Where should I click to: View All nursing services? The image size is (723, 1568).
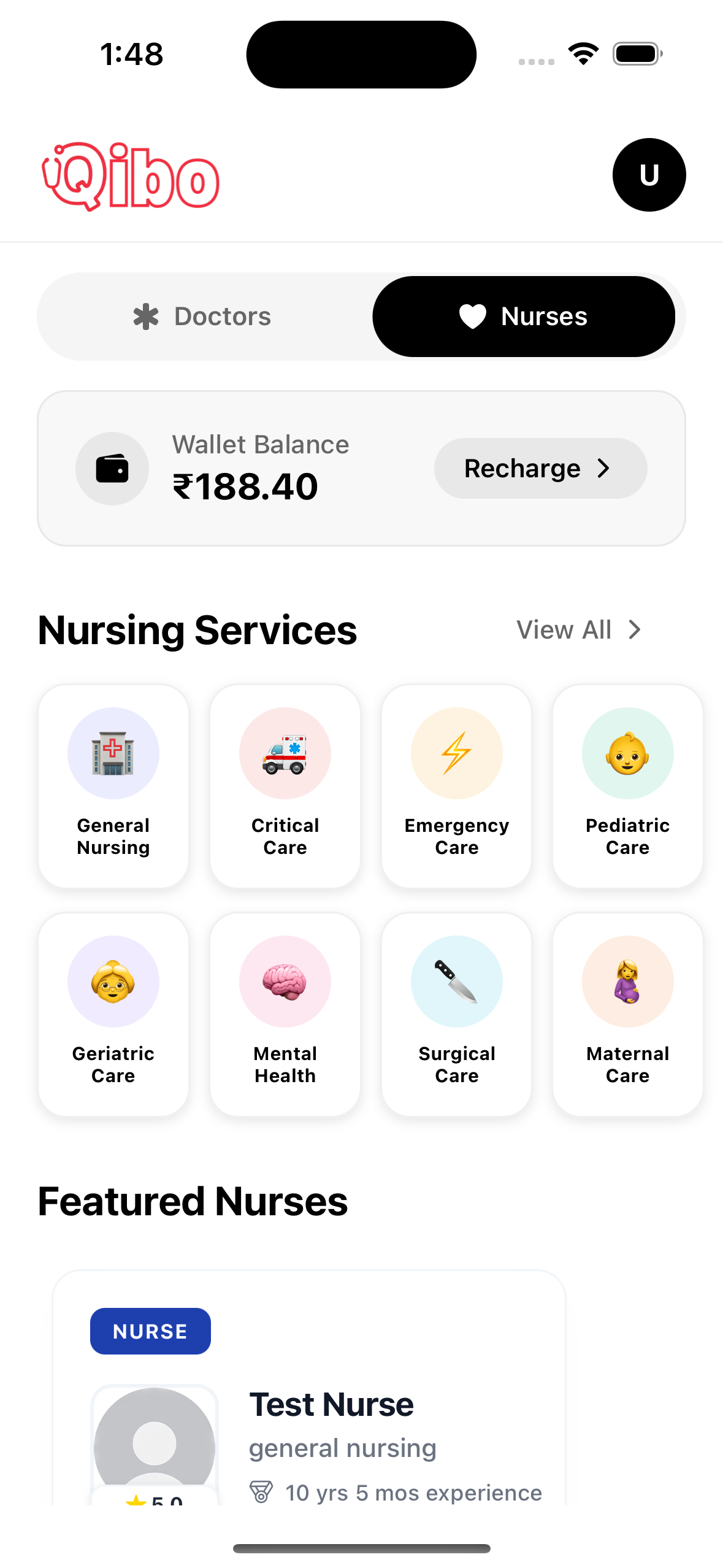point(579,630)
